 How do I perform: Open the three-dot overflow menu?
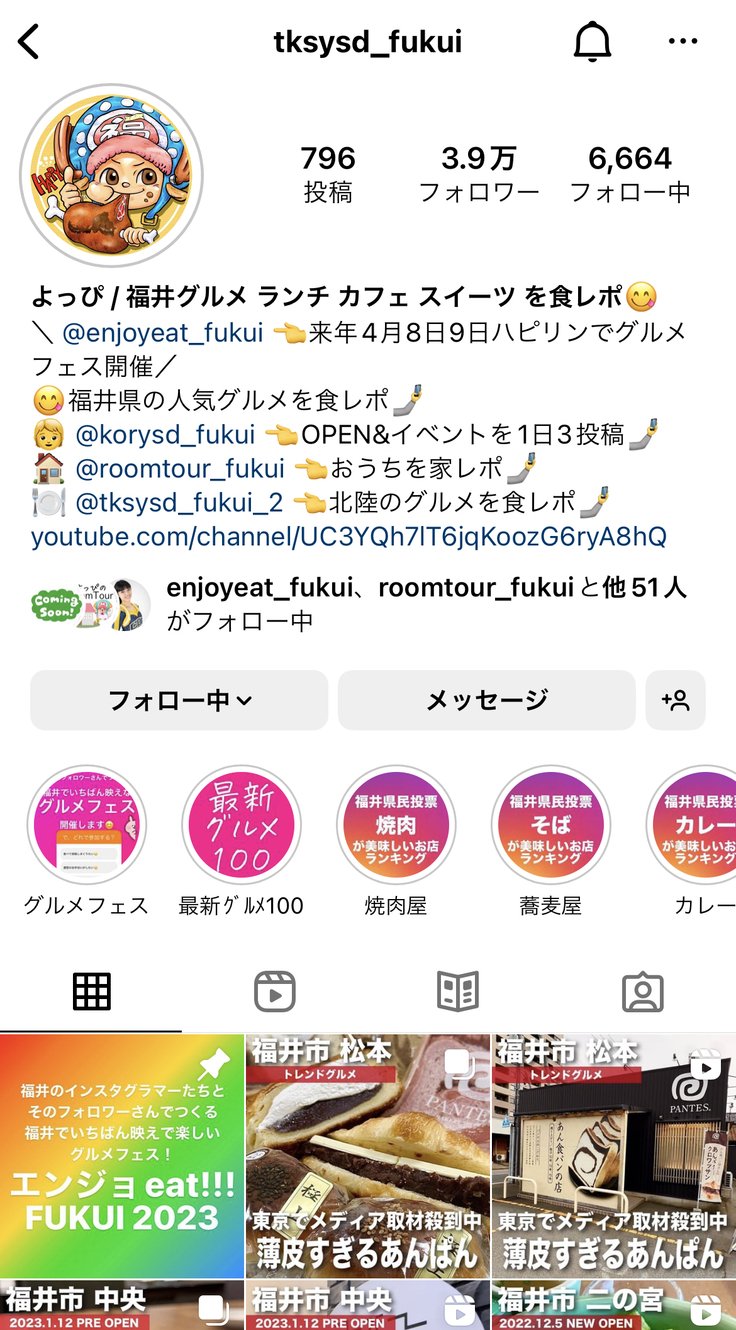click(683, 42)
